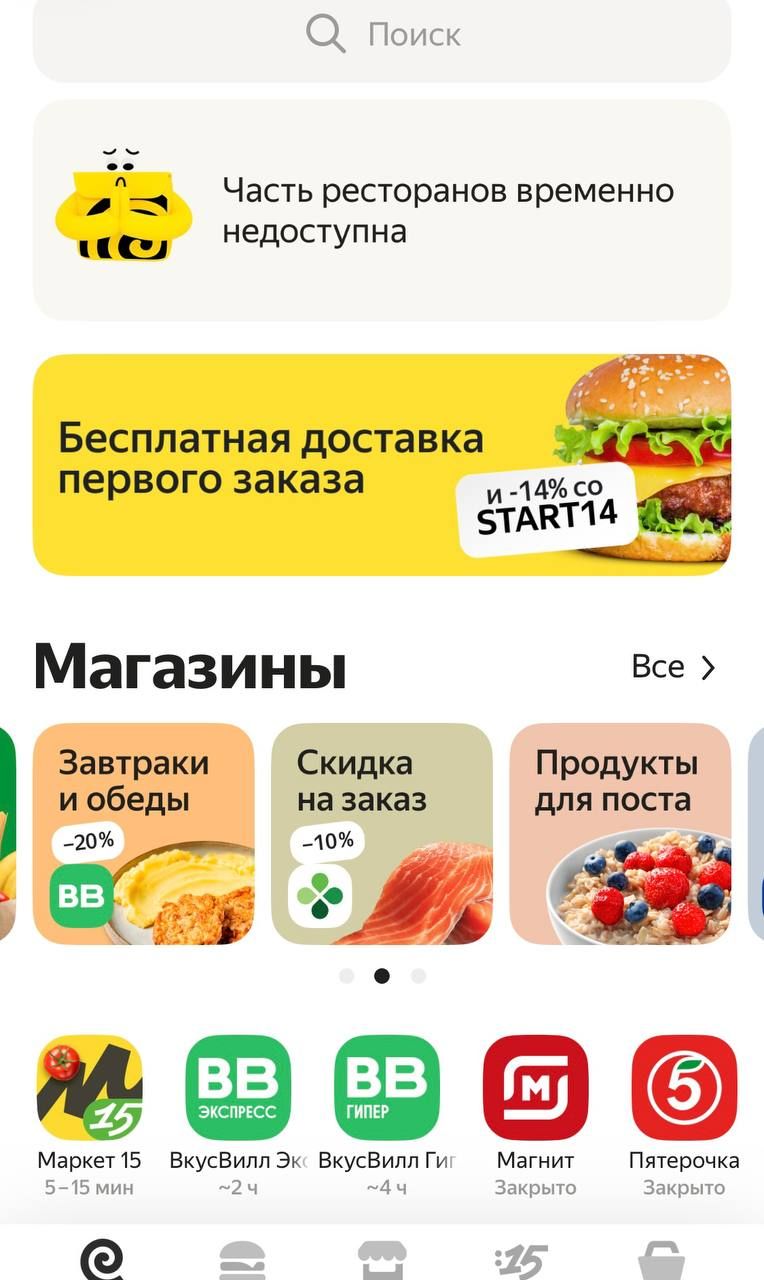The height and width of the screenshot is (1280, 764).
Task: Open the free first delivery banner
Action: tap(382, 464)
